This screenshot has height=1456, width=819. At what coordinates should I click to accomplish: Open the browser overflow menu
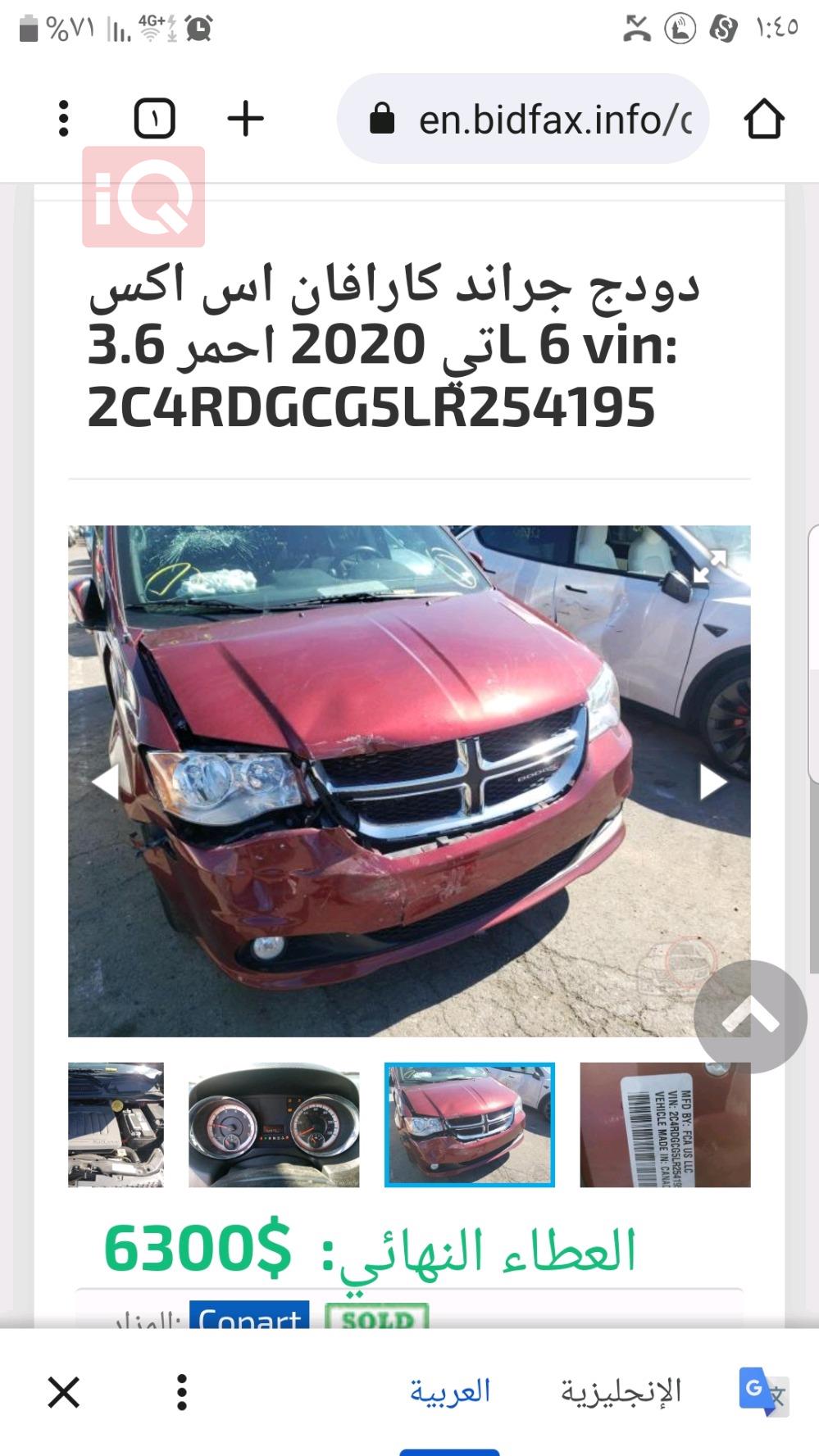pos(63,119)
